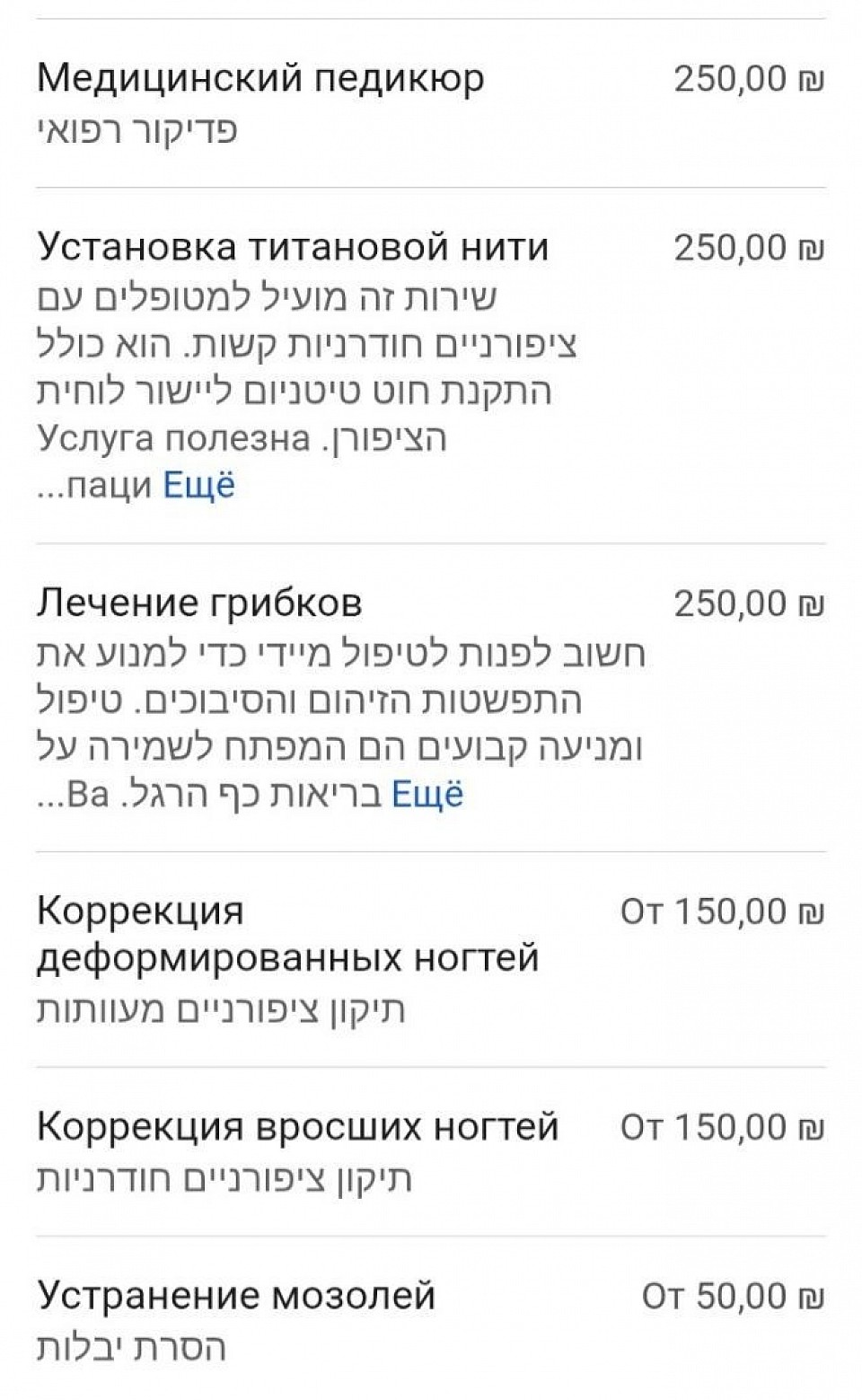Click price label for titanium thread installation
This screenshot has height=1400, width=862.
(749, 244)
